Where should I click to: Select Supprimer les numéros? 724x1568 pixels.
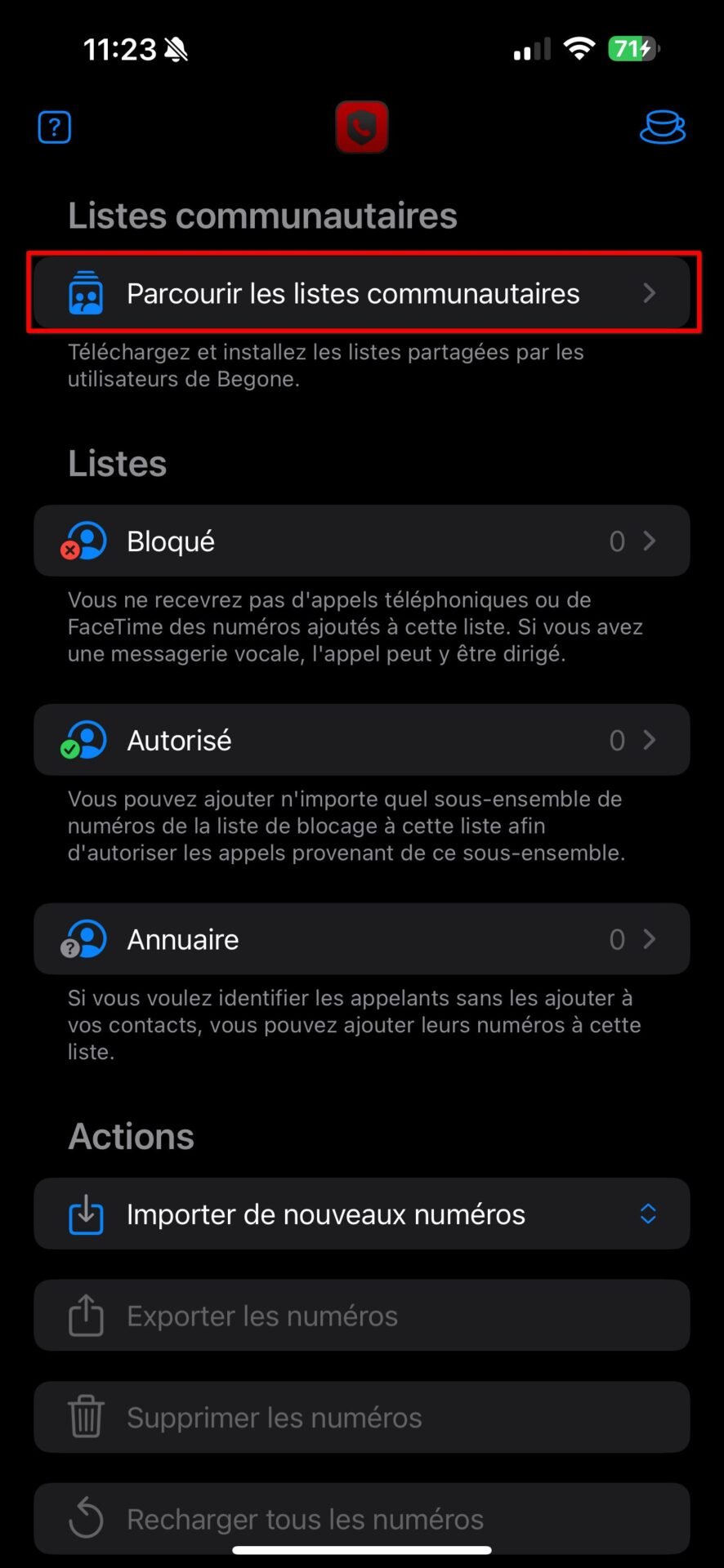[x=362, y=1417]
